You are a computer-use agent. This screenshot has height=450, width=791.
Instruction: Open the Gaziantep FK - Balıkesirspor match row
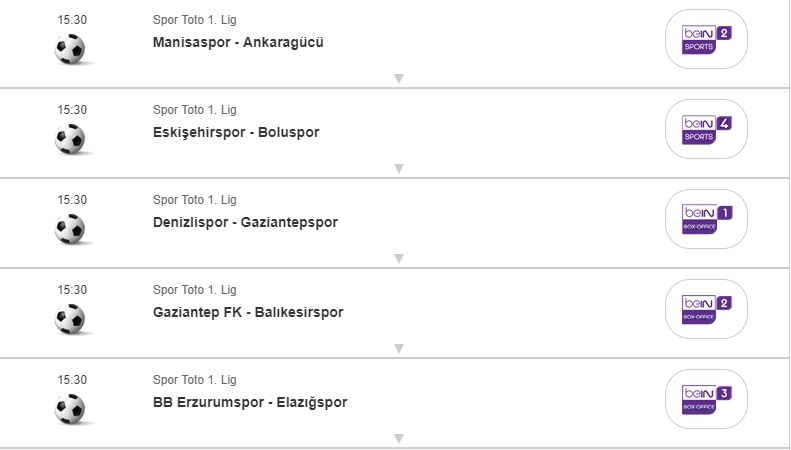247,312
